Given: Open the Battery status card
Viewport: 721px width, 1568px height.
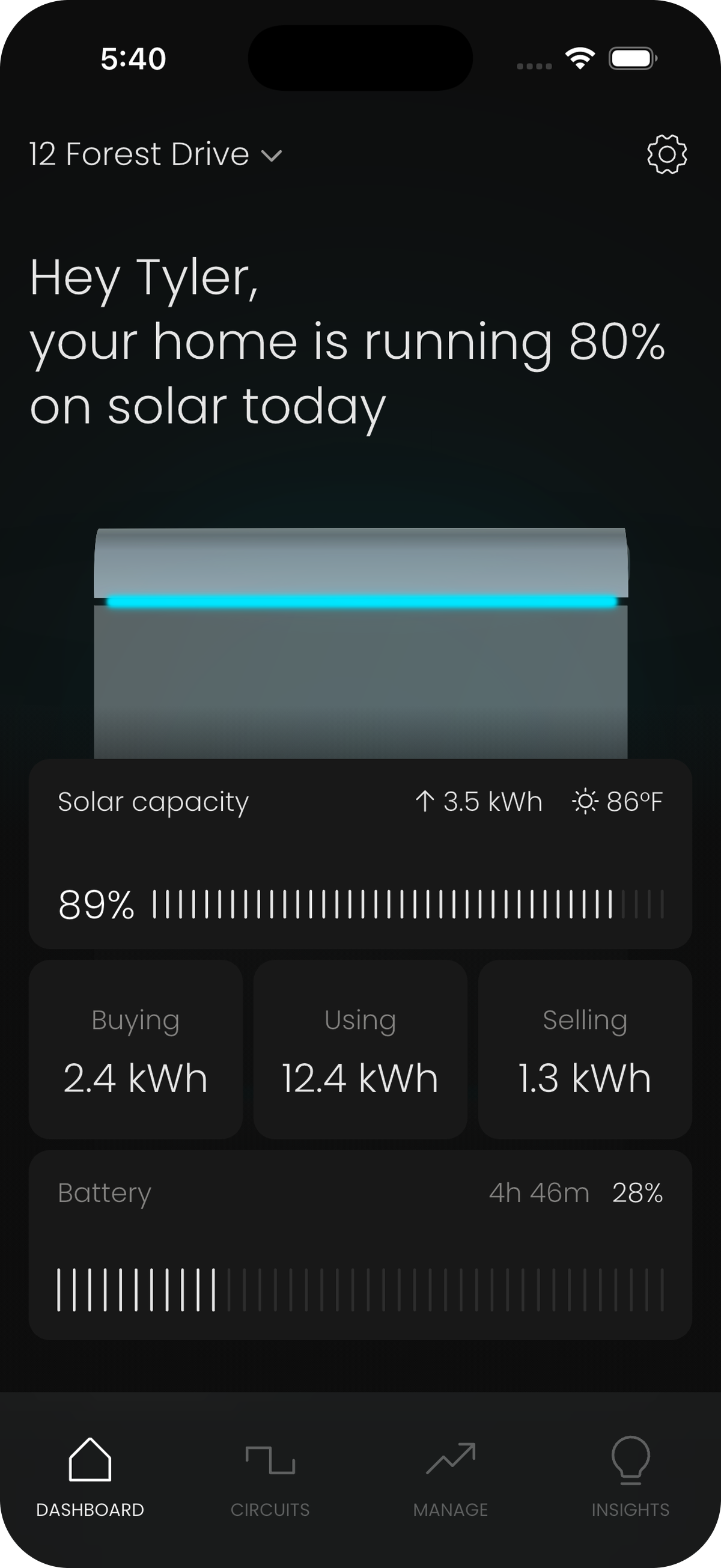Looking at the screenshot, I should (x=360, y=1245).
